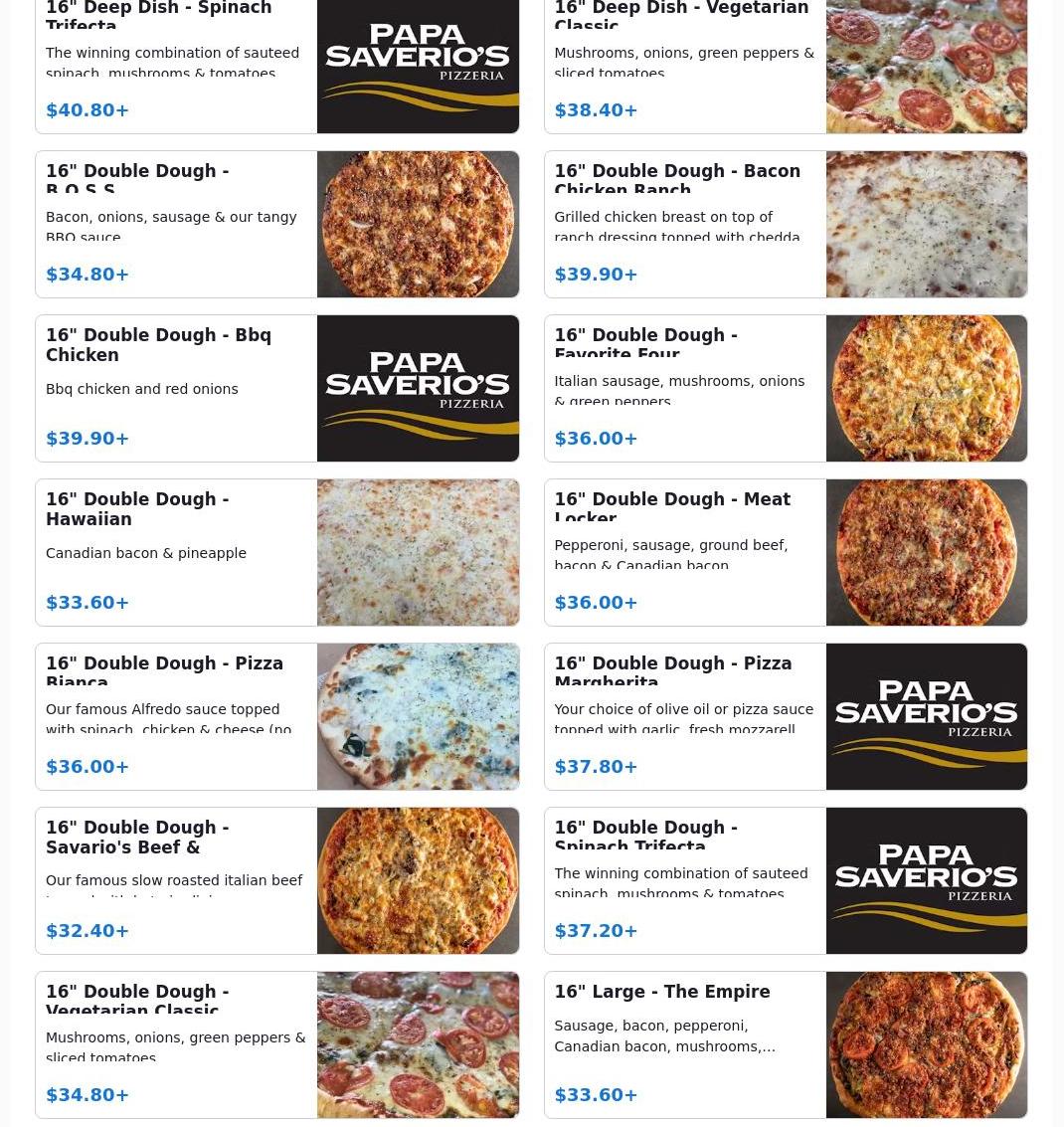The height and width of the screenshot is (1127, 1064).
Task: Tap the 16" Large The Empire pizza
Action: 785,1044
